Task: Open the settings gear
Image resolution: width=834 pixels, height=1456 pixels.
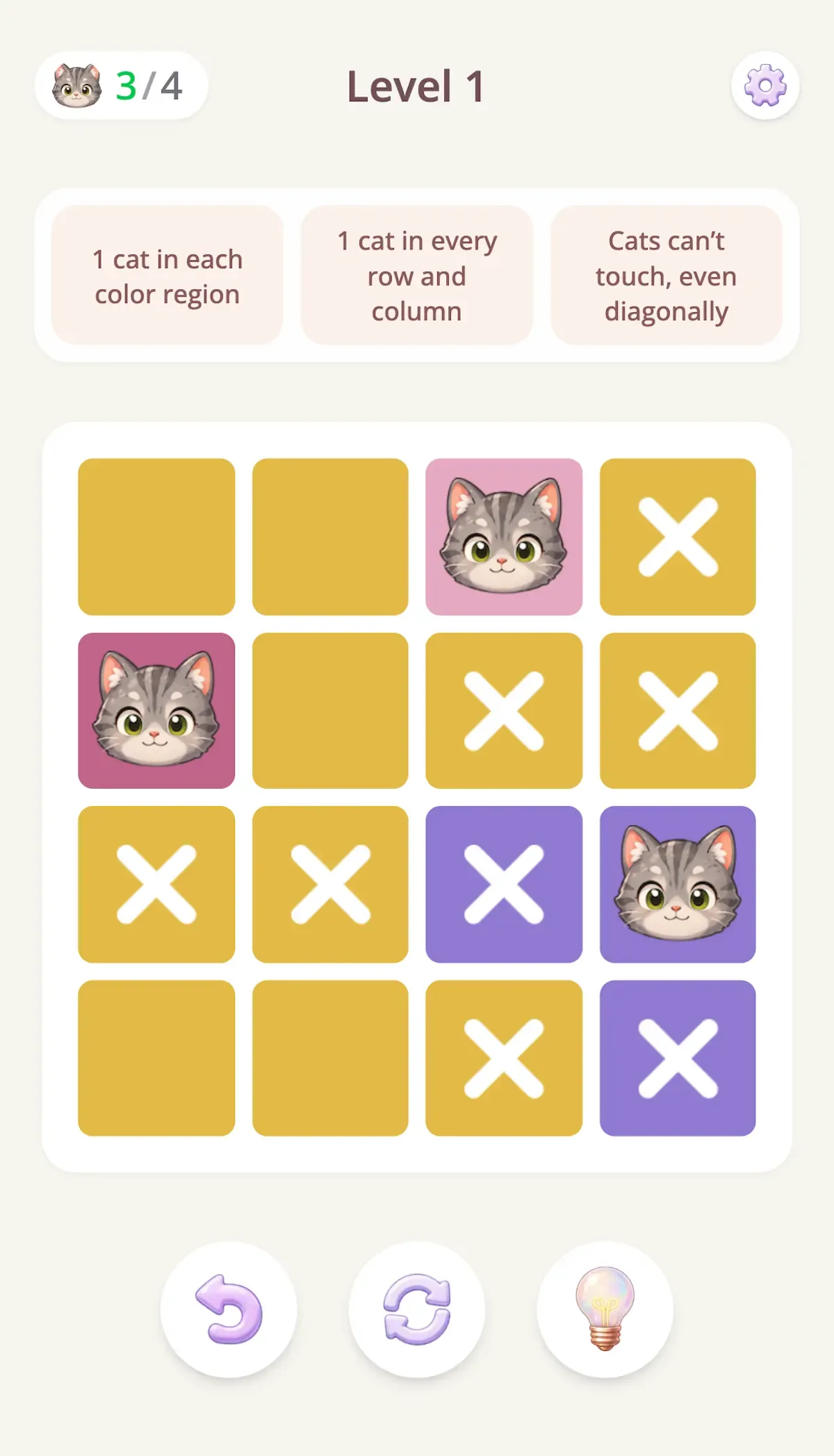Action: pyautogui.click(x=764, y=85)
